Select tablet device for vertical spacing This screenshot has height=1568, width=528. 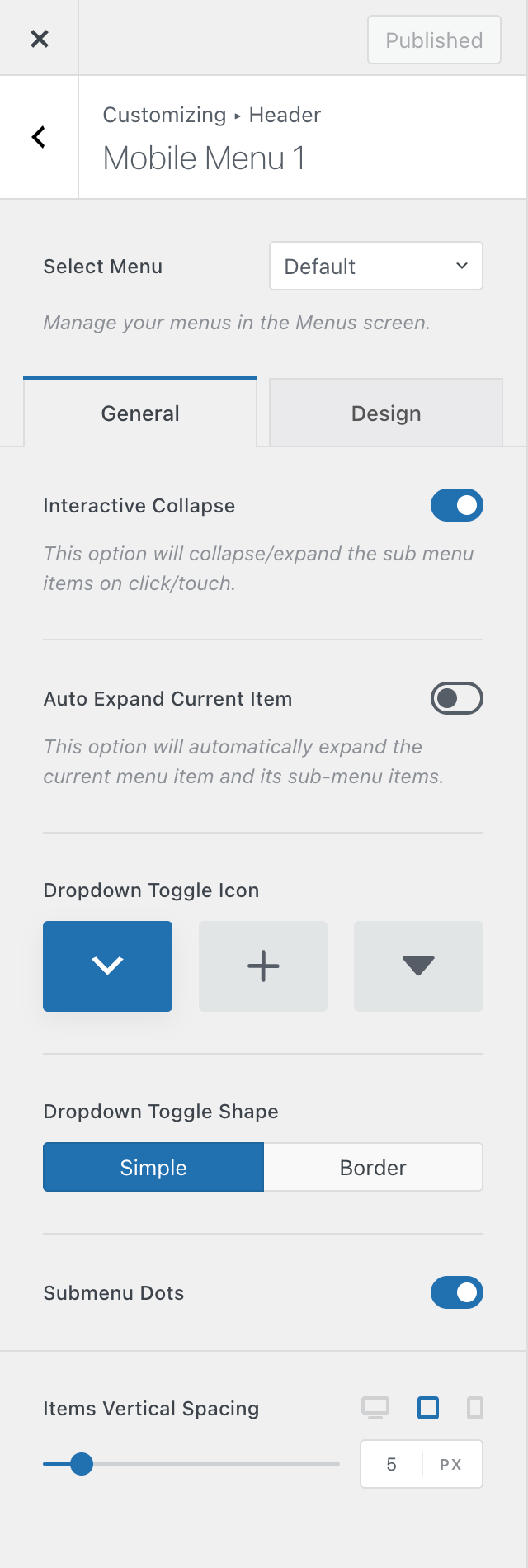[x=428, y=1407]
